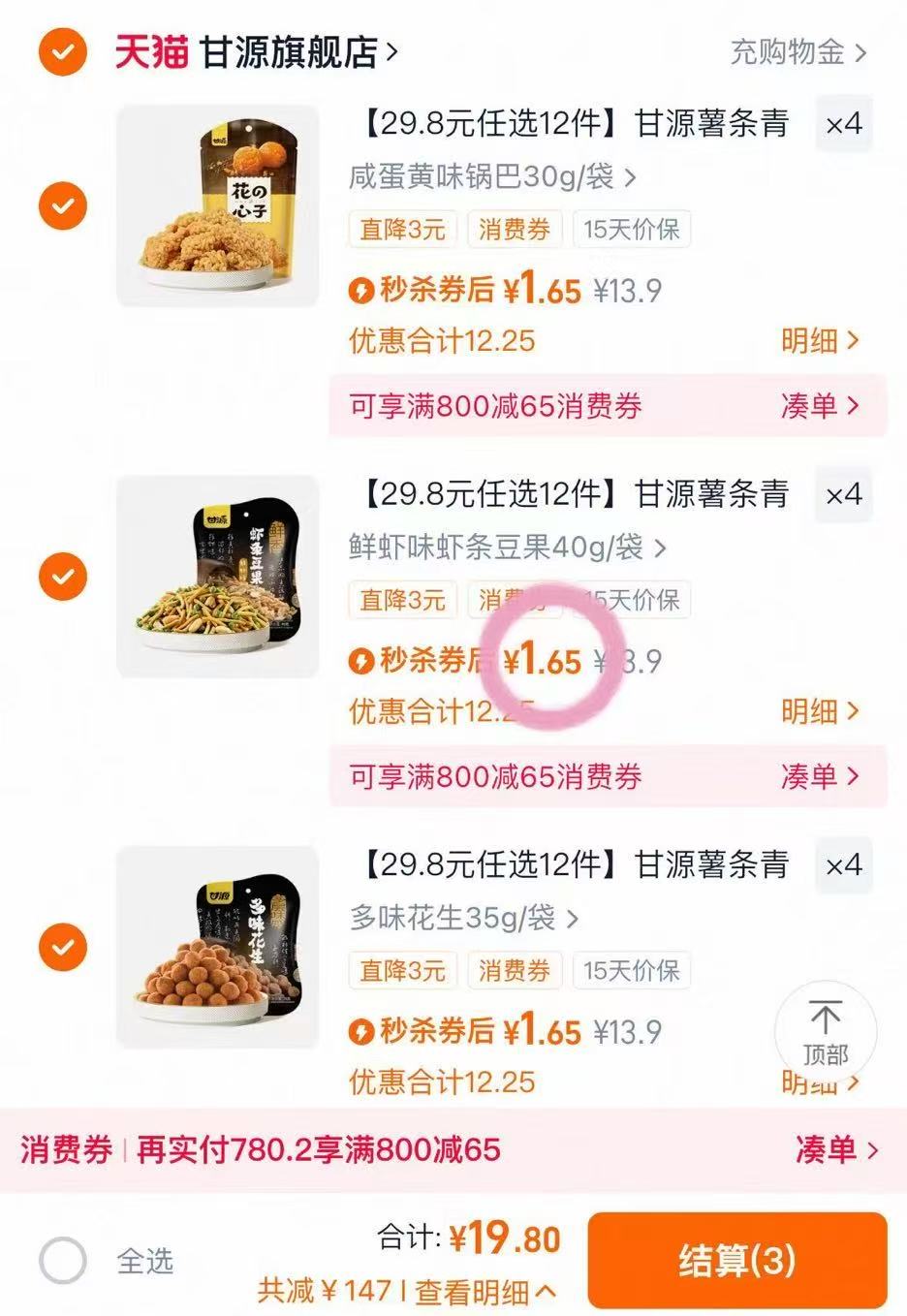This screenshot has height=1316, width=907.
Task: Uncheck the 鲜虾味虾条豆果 item
Action: (x=61, y=577)
